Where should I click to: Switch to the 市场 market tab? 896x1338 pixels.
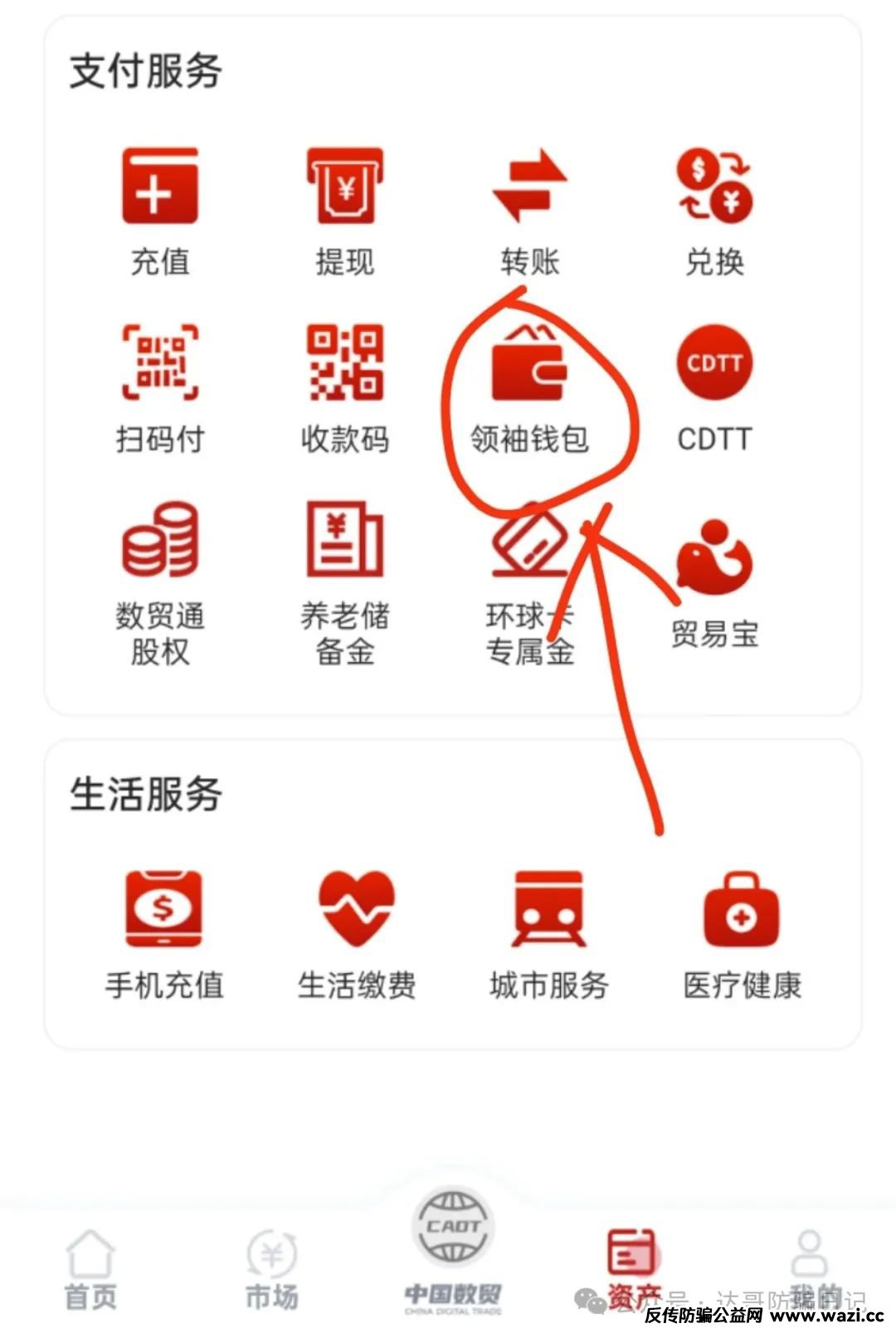271,1269
